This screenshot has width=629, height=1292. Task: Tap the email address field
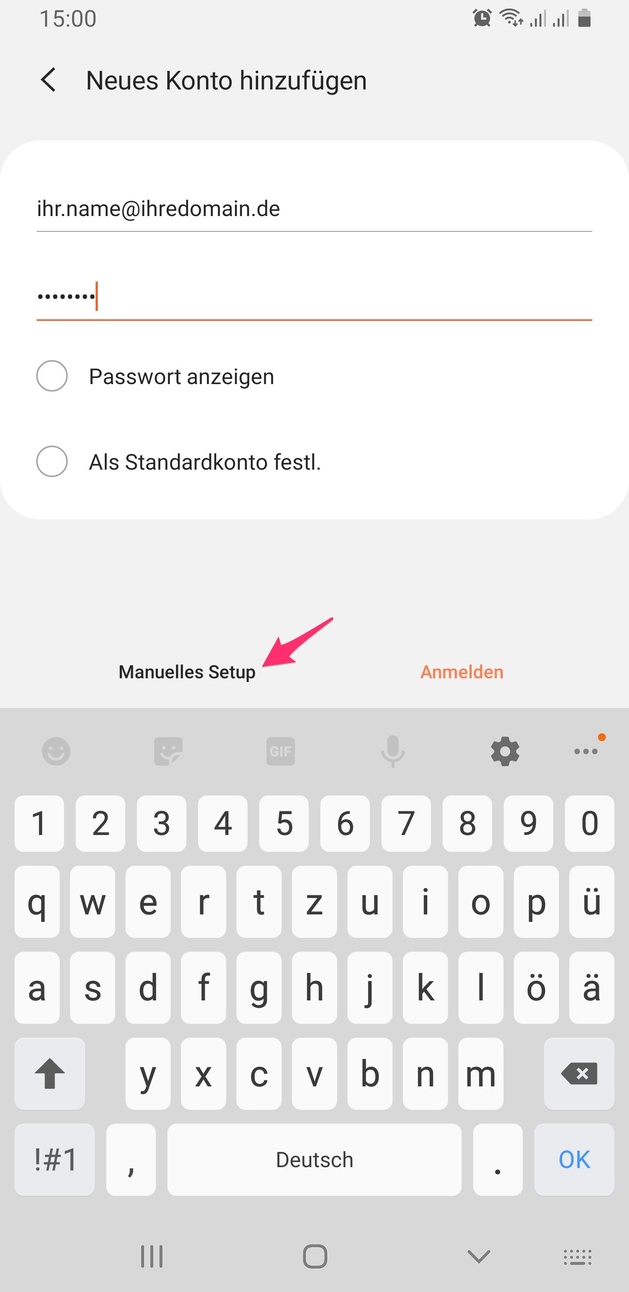click(x=313, y=209)
